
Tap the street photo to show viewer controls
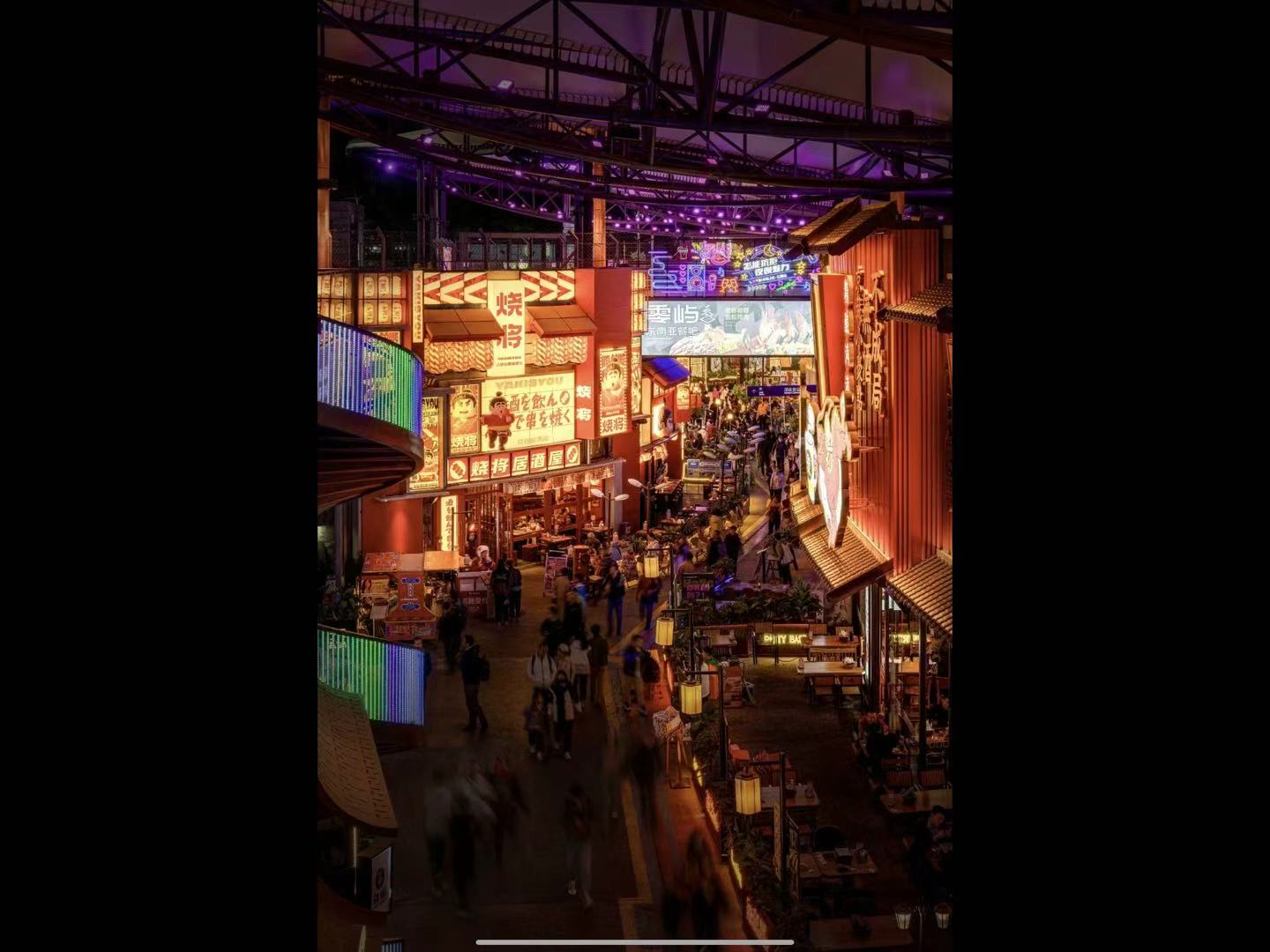(x=635, y=476)
